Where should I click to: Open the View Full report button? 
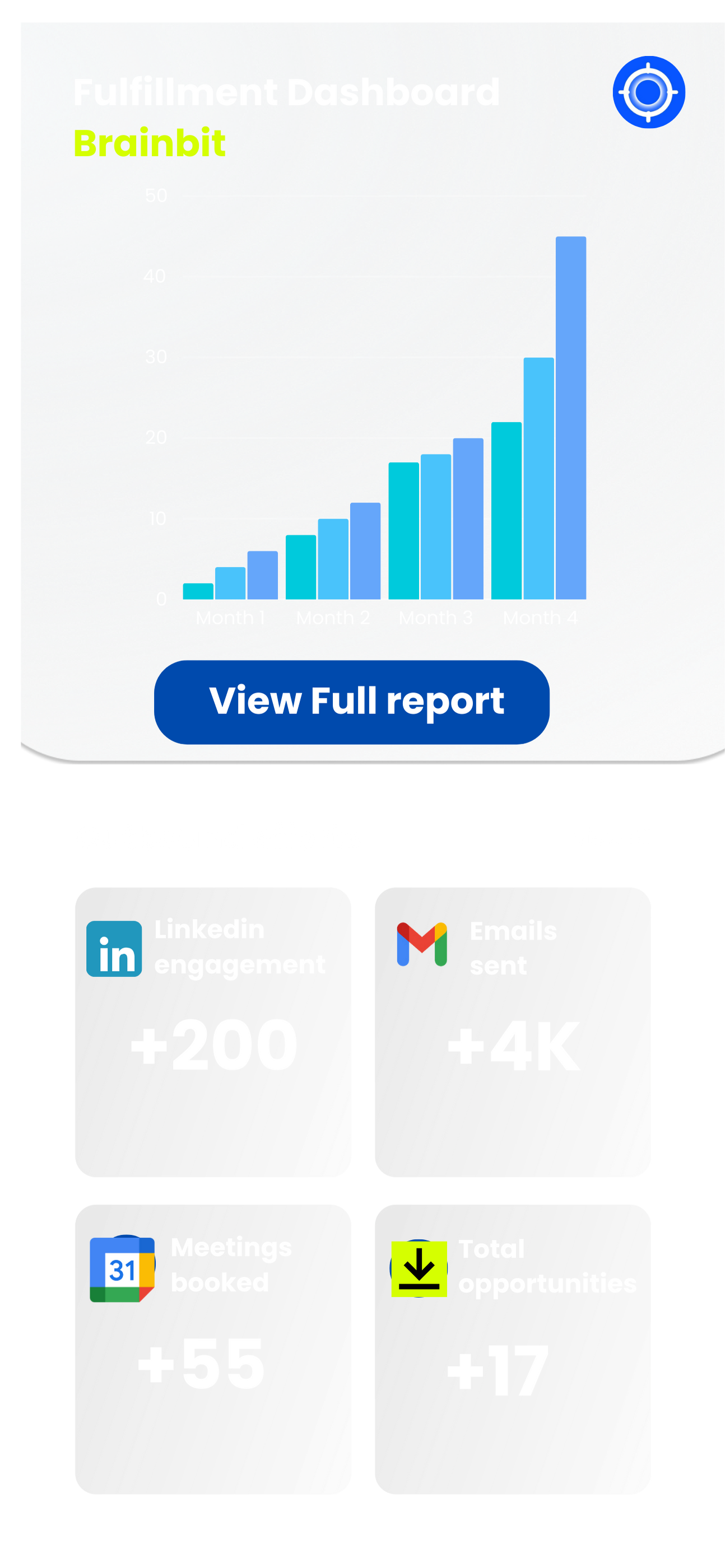coord(351,702)
